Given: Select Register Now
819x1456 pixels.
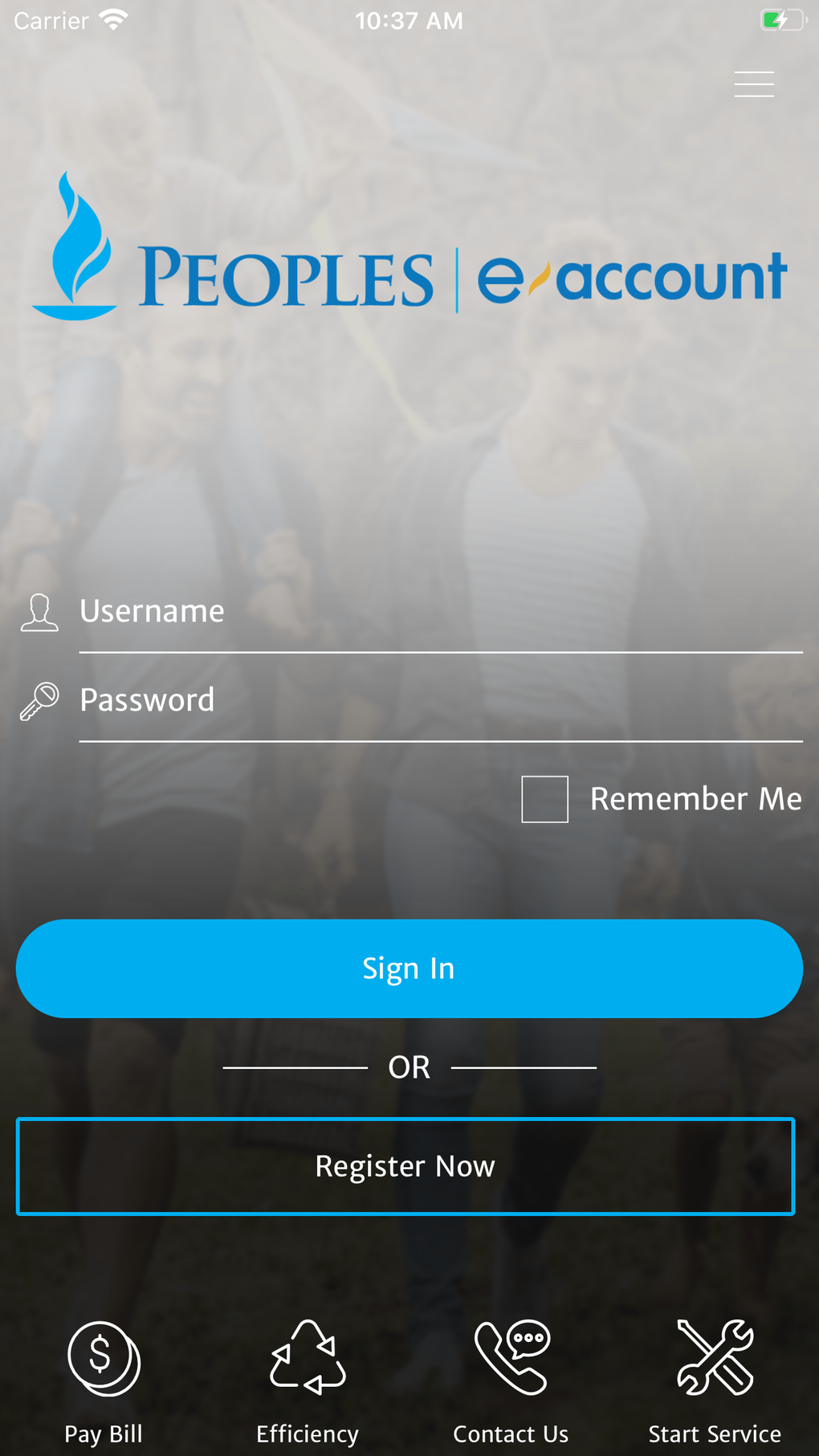Looking at the screenshot, I should coord(405,1166).
